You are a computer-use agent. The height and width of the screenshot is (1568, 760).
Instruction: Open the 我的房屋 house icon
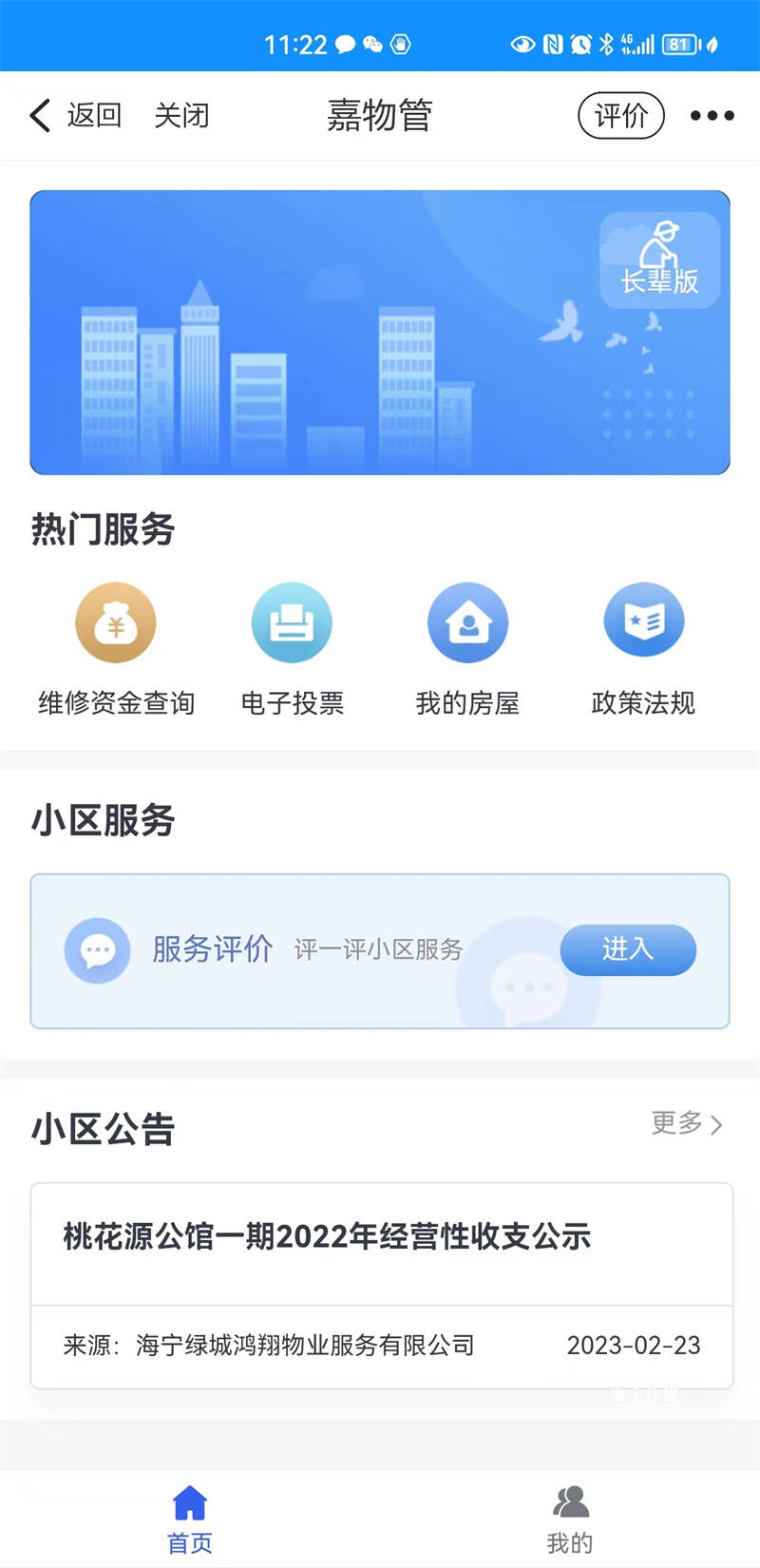click(x=467, y=622)
